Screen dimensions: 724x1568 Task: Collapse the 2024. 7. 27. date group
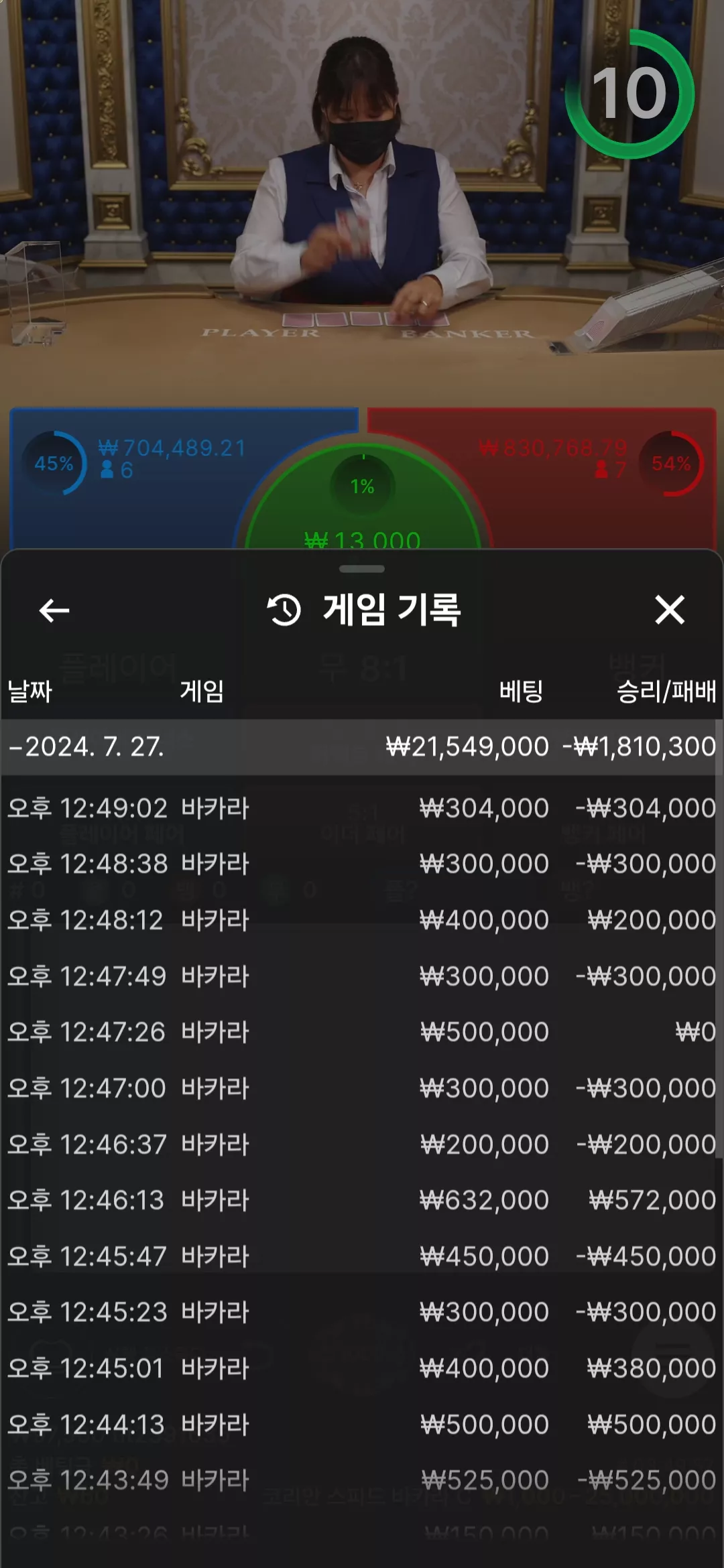pos(362,746)
